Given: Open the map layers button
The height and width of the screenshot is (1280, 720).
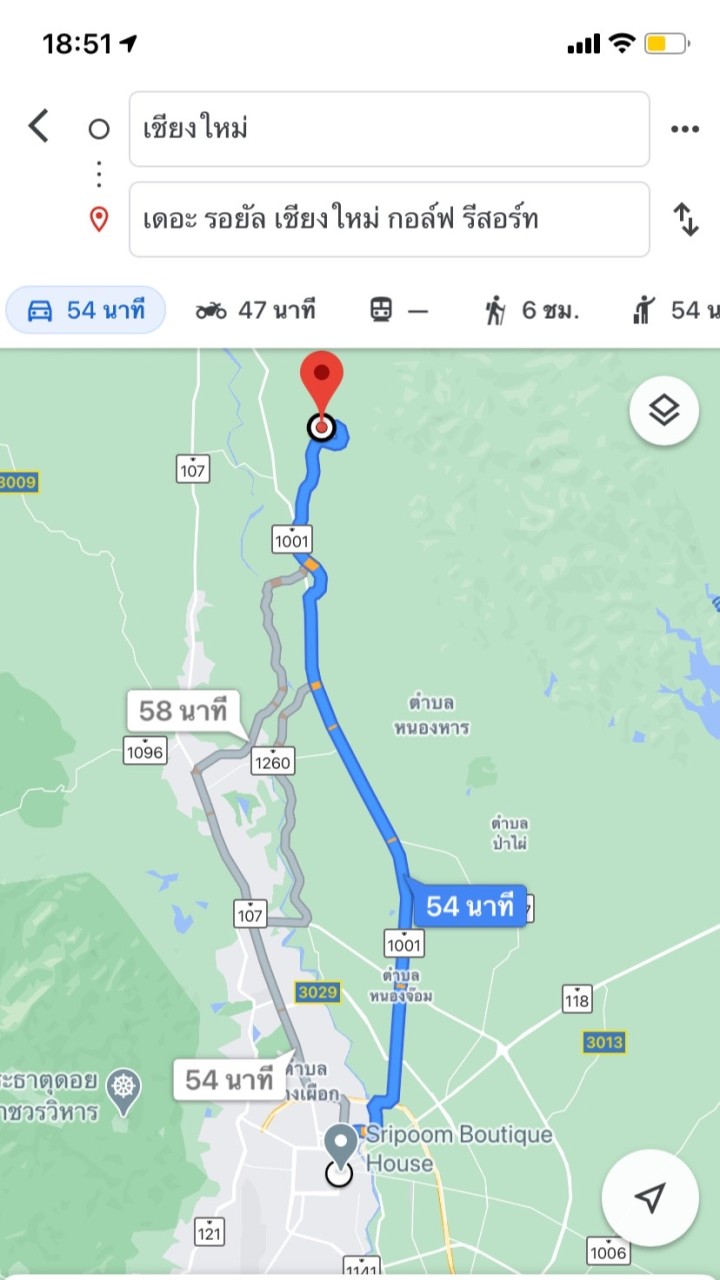Looking at the screenshot, I should click(663, 410).
